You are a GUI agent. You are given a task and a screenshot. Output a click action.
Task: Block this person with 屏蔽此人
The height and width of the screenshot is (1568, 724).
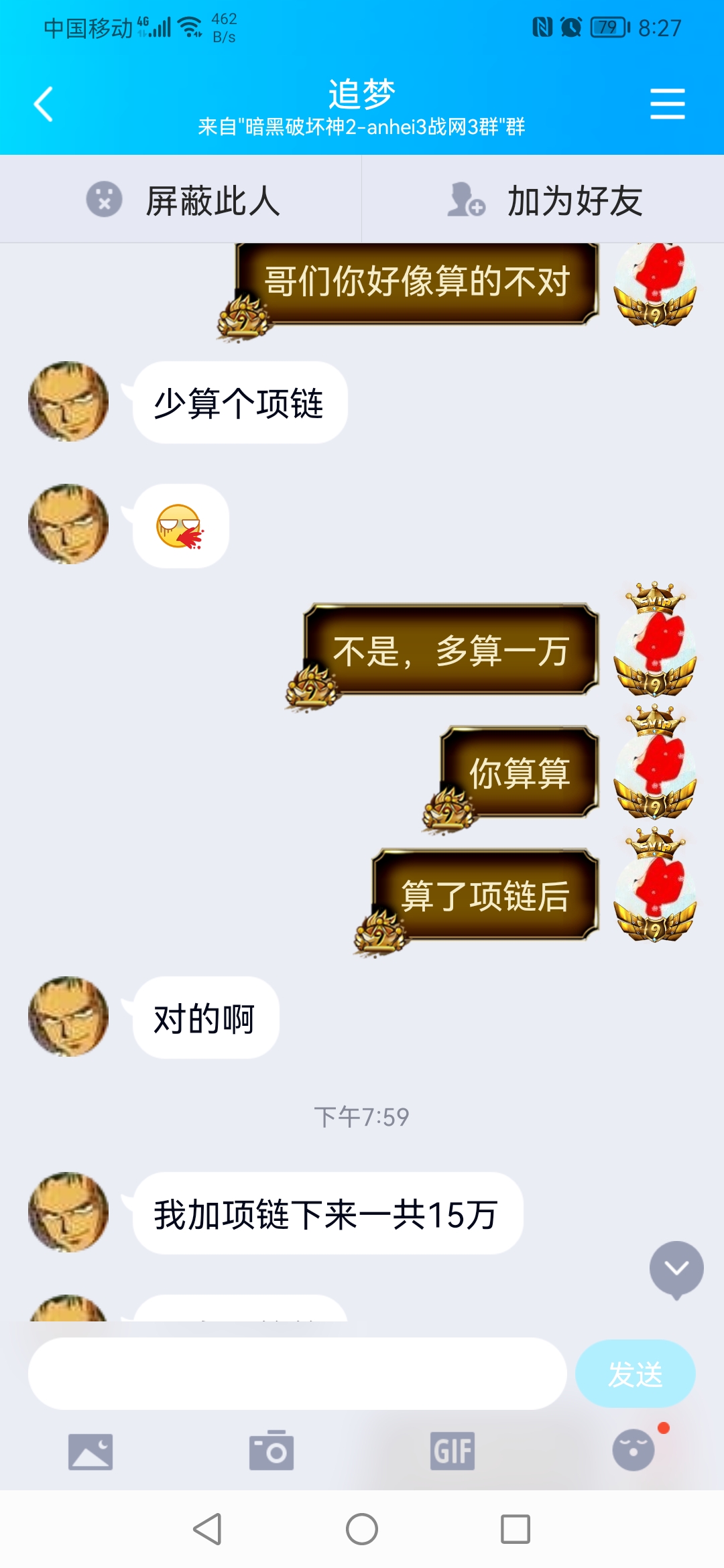[181, 200]
